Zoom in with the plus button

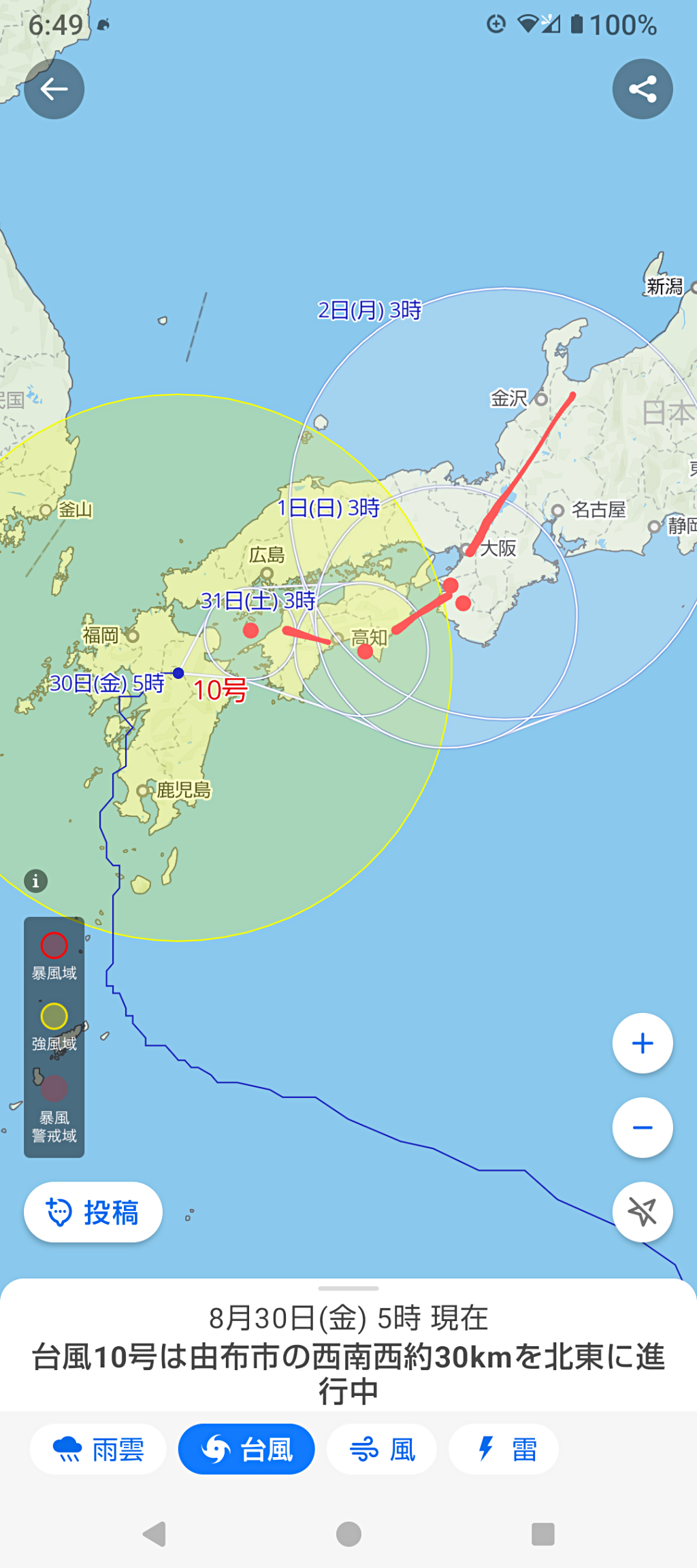[x=642, y=1043]
